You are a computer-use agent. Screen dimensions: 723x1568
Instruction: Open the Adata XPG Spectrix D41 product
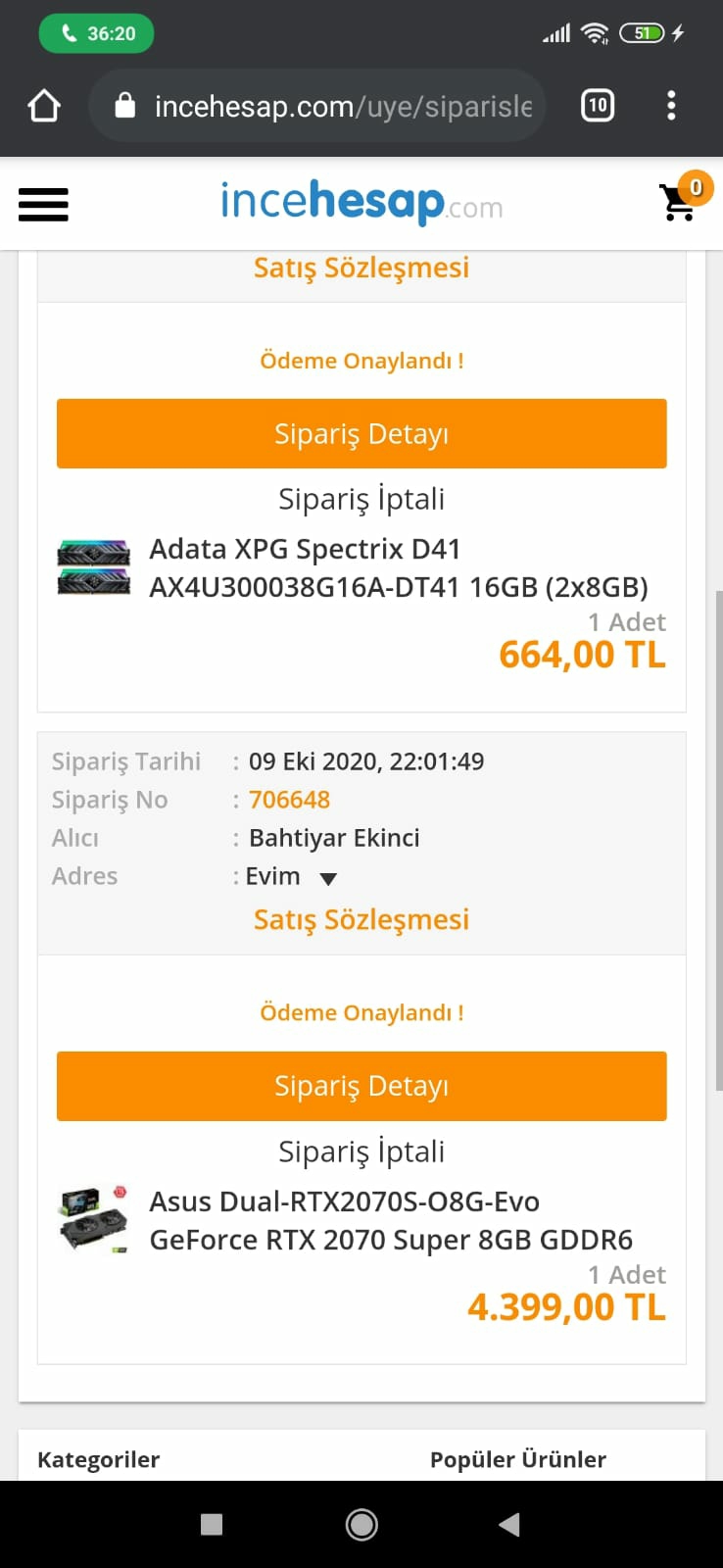pyautogui.click(x=398, y=567)
